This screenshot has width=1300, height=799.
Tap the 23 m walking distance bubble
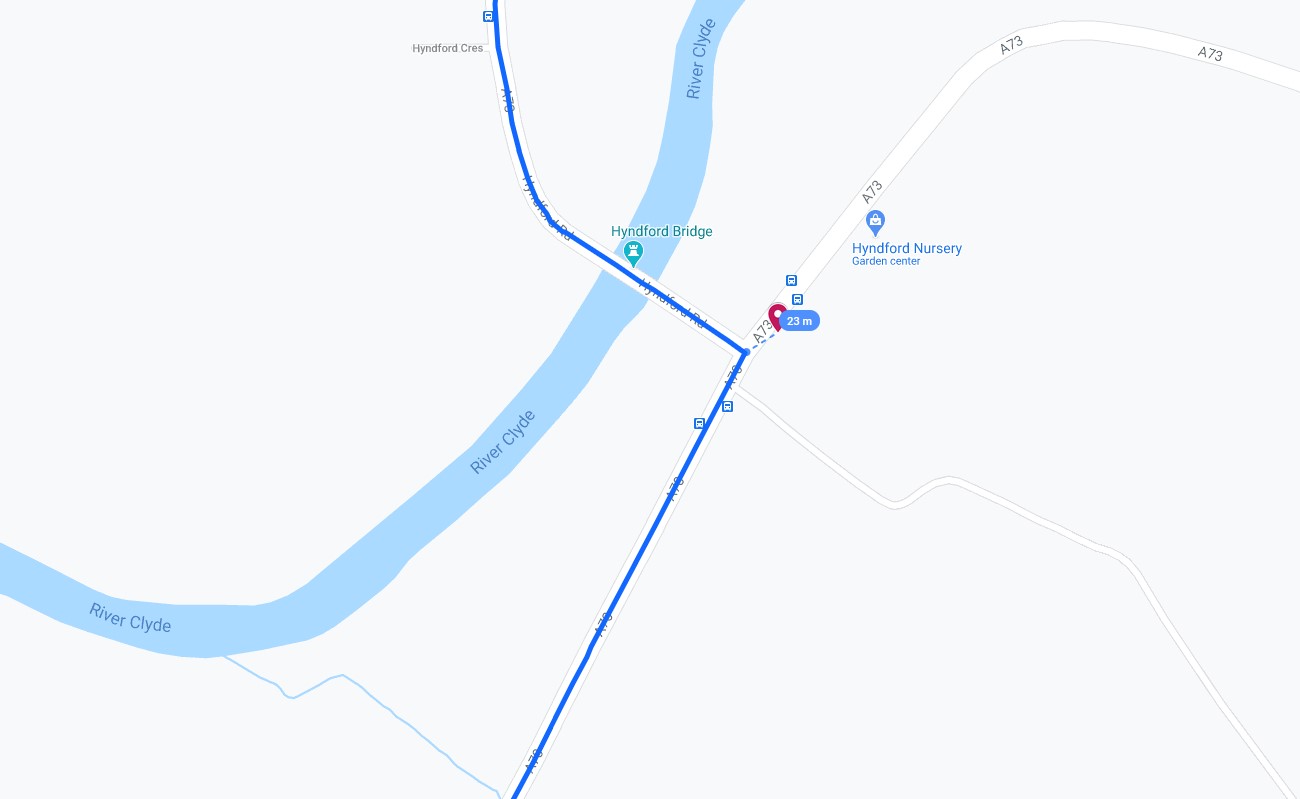(800, 321)
